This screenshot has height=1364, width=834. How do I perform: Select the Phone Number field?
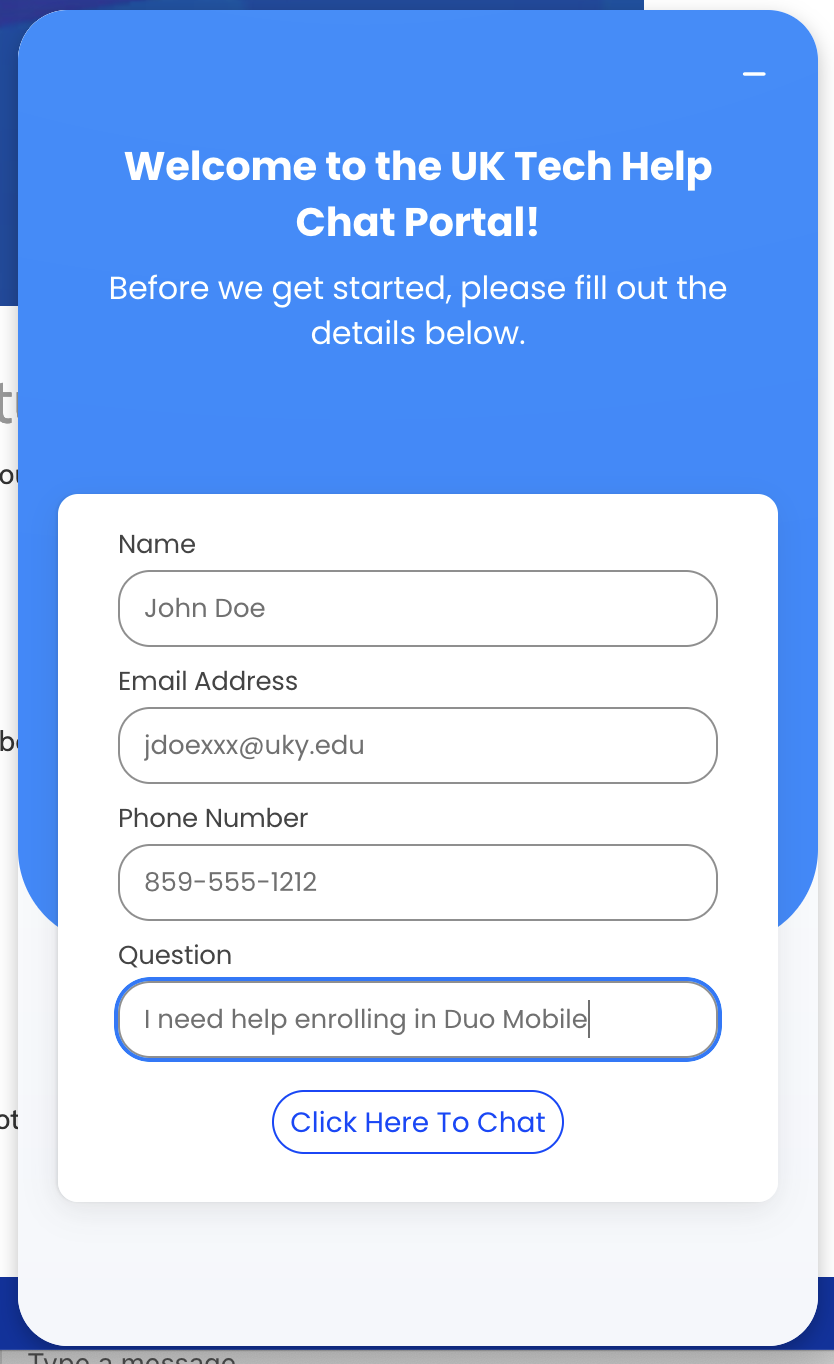pos(417,882)
